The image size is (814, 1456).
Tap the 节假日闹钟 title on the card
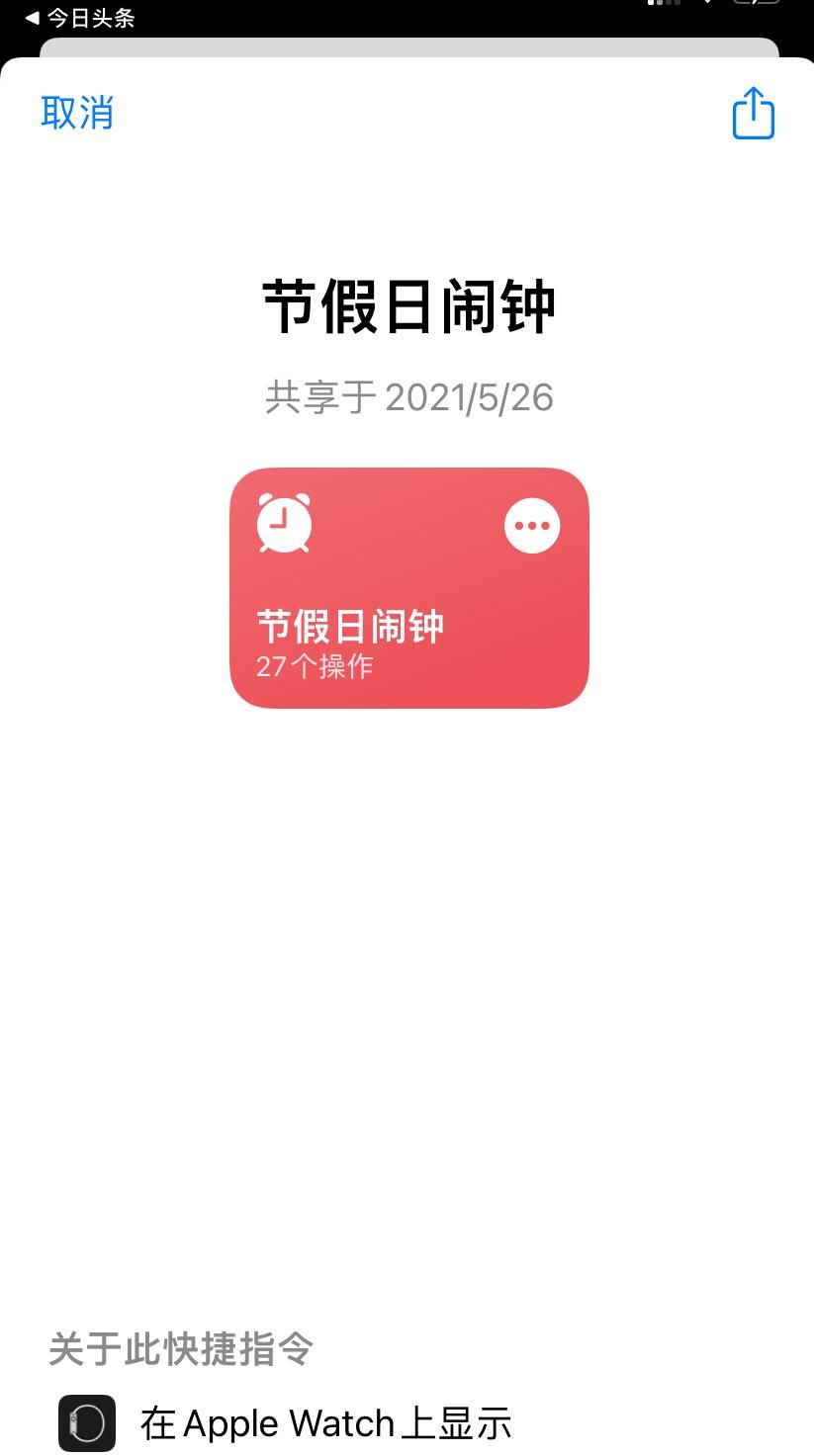coord(350,626)
